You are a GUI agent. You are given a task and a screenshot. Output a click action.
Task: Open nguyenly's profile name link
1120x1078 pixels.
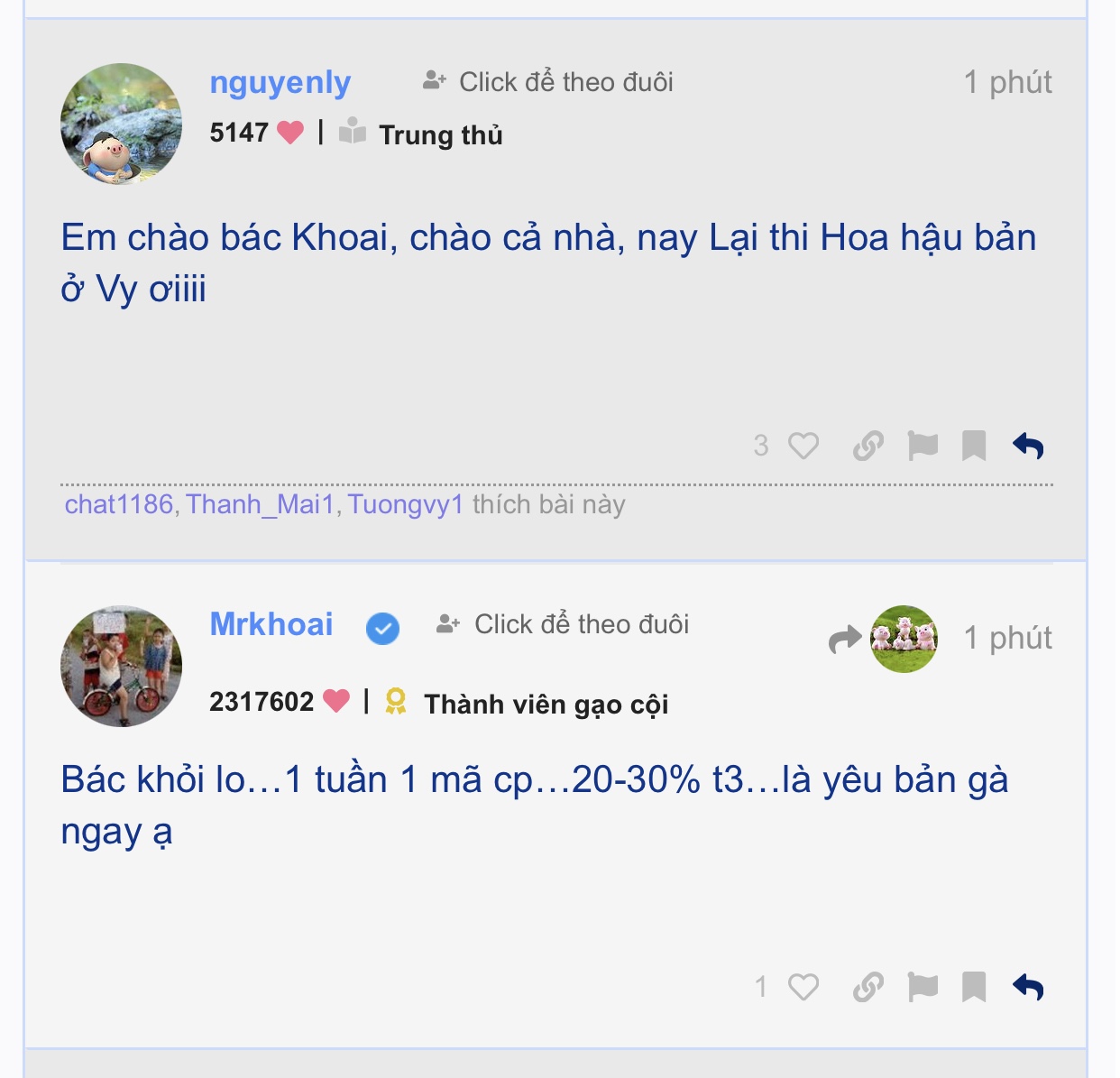(280, 83)
